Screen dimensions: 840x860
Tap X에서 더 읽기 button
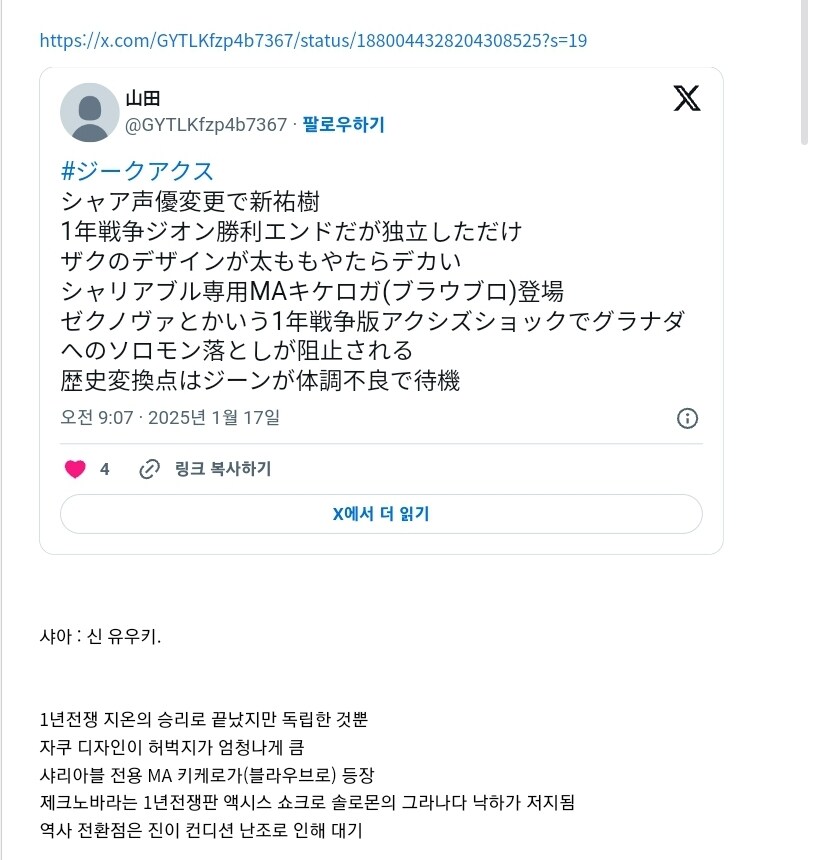pos(381,514)
